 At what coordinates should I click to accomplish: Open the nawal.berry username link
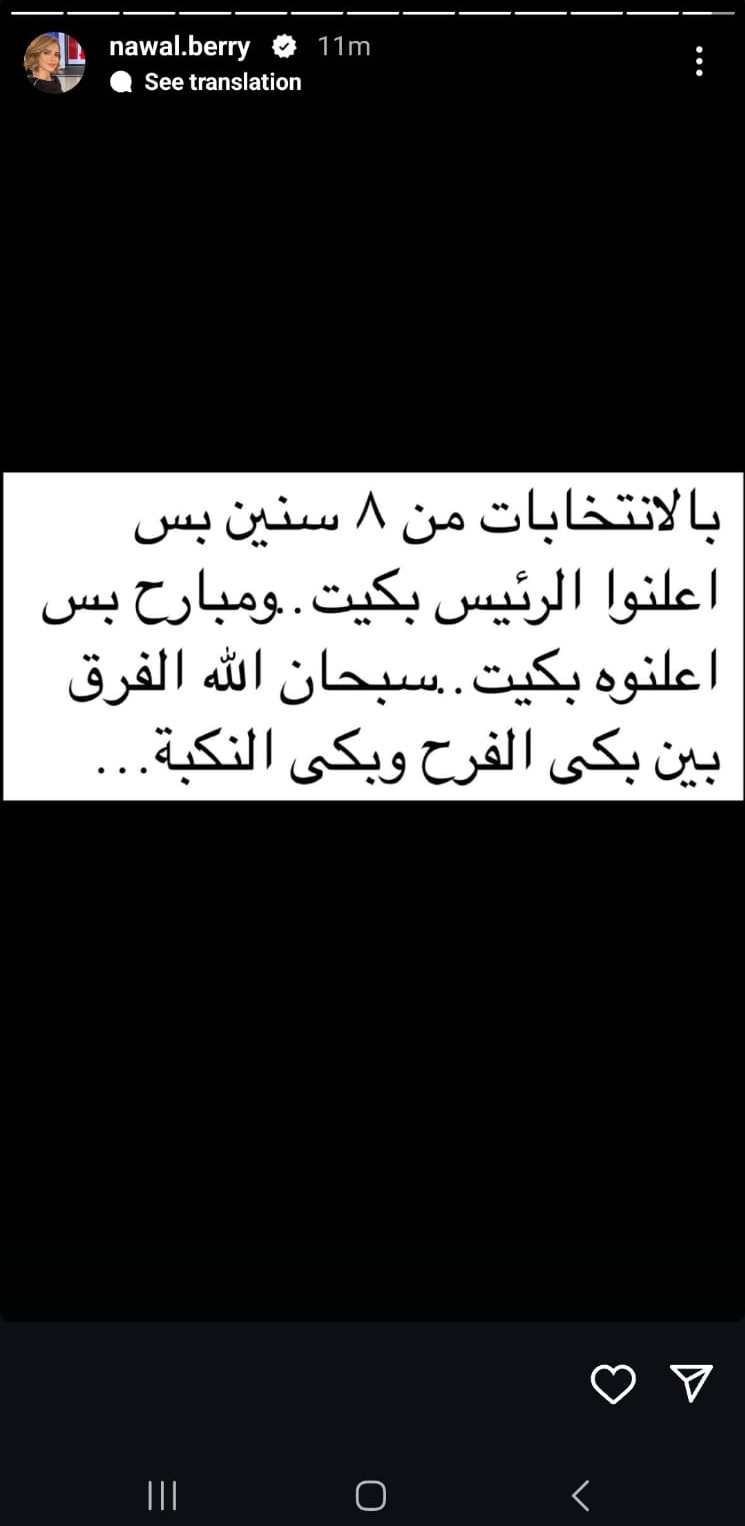(x=180, y=46)
